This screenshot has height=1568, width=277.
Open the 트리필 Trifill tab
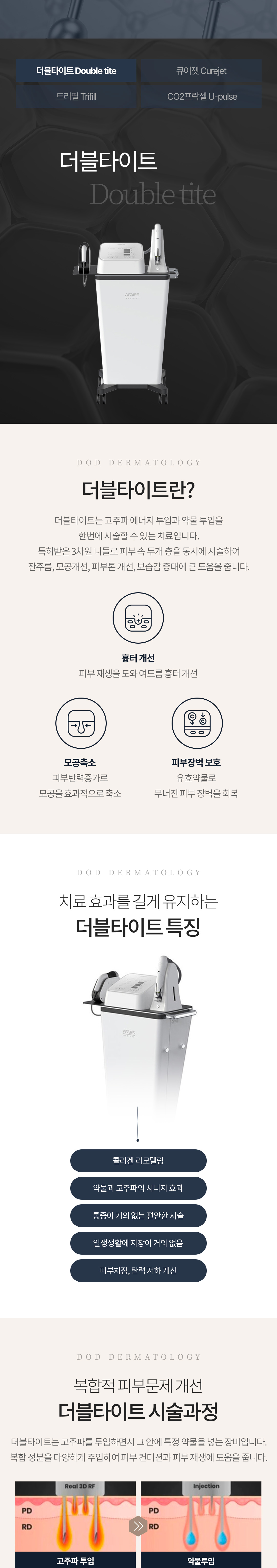[76, 96]
